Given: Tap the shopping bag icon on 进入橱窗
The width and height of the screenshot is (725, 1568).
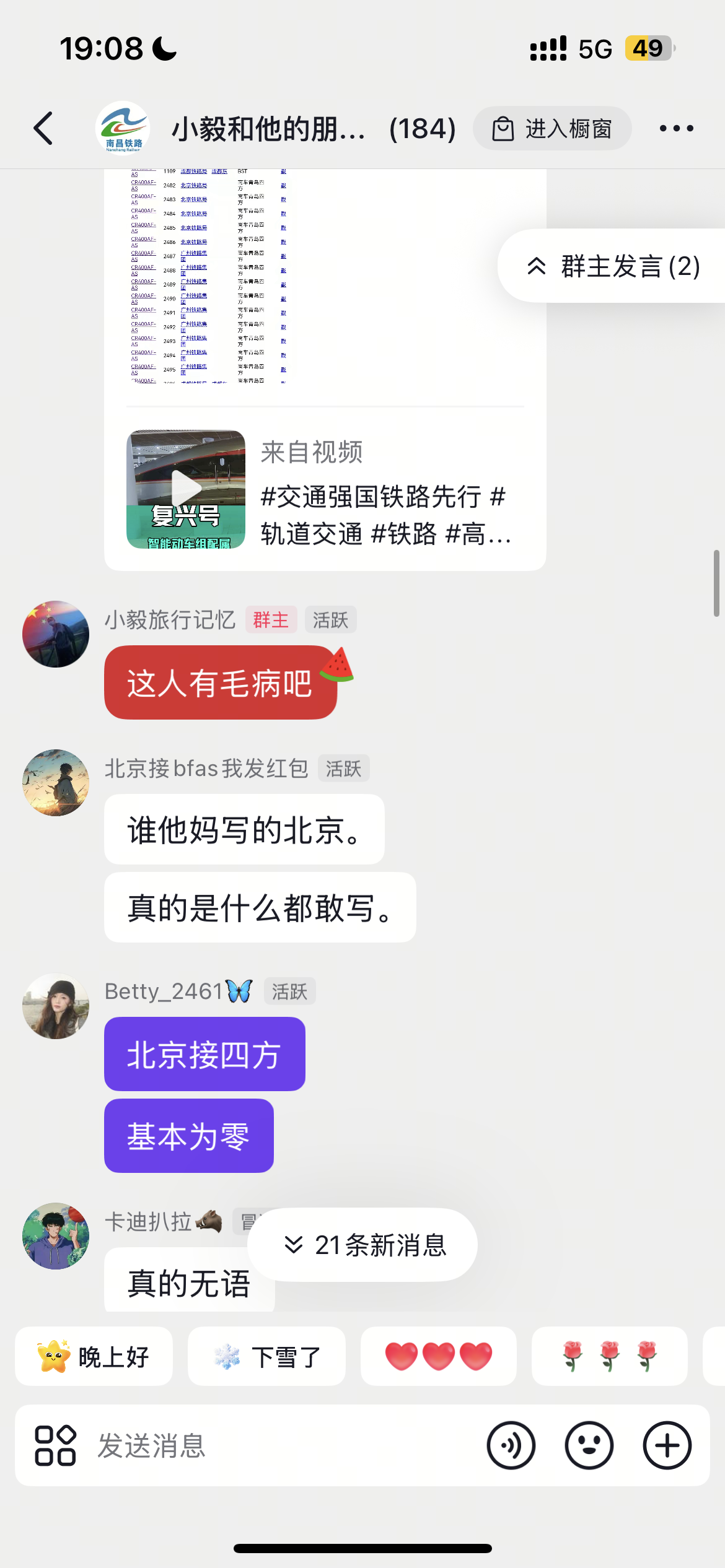Looking at the screenshot, I should coord(502,128).
